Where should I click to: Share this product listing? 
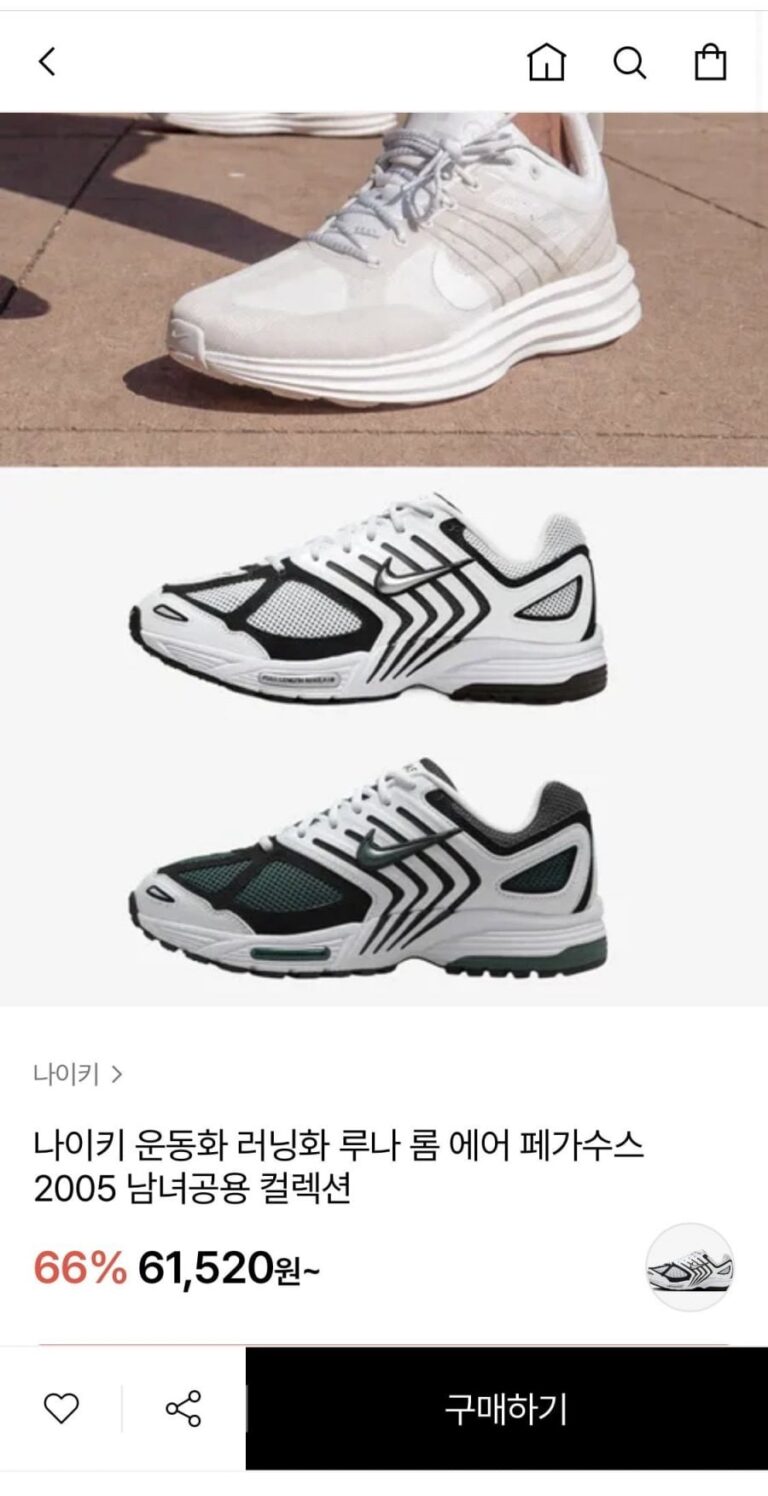[183, 1409]
